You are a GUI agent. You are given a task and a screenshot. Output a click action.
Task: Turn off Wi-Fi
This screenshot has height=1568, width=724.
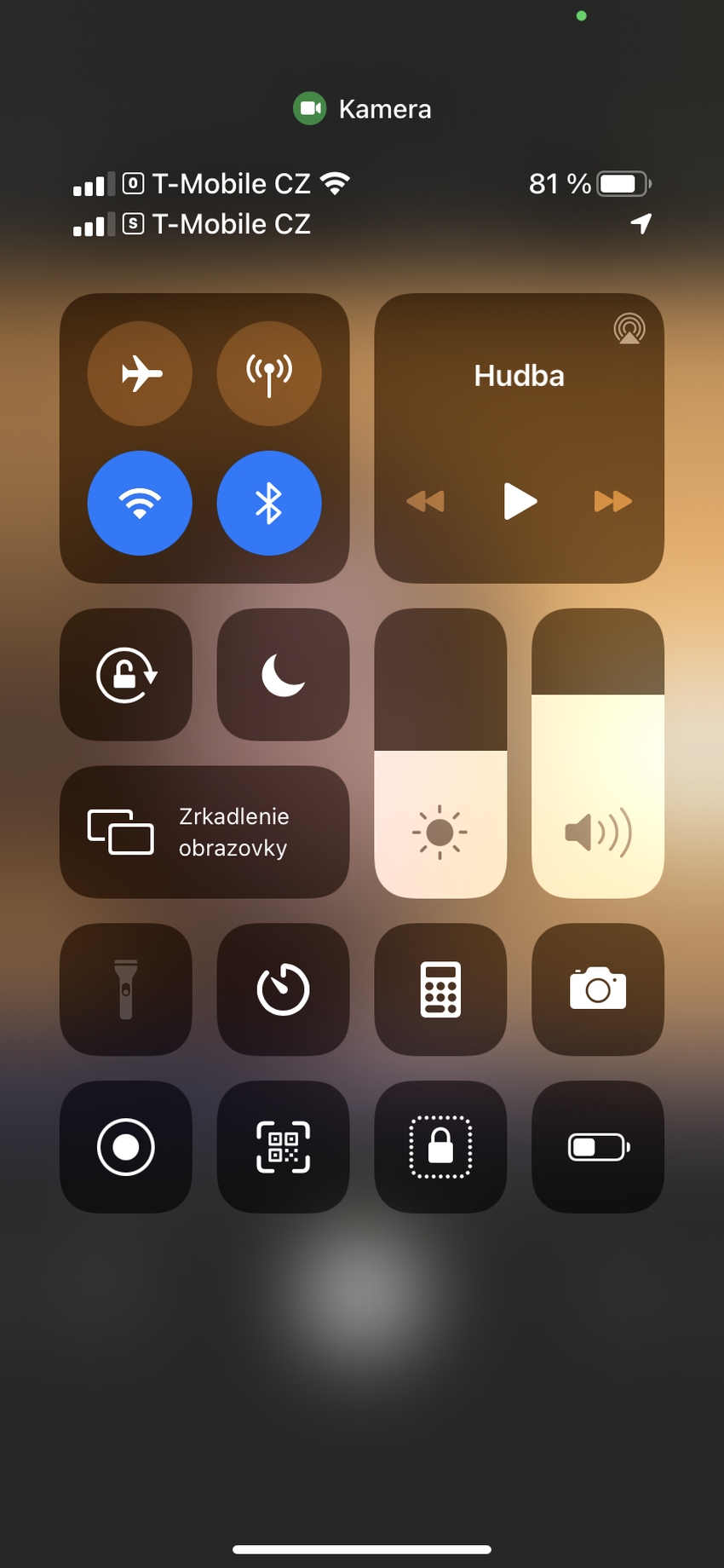click(x=140, y=503)
